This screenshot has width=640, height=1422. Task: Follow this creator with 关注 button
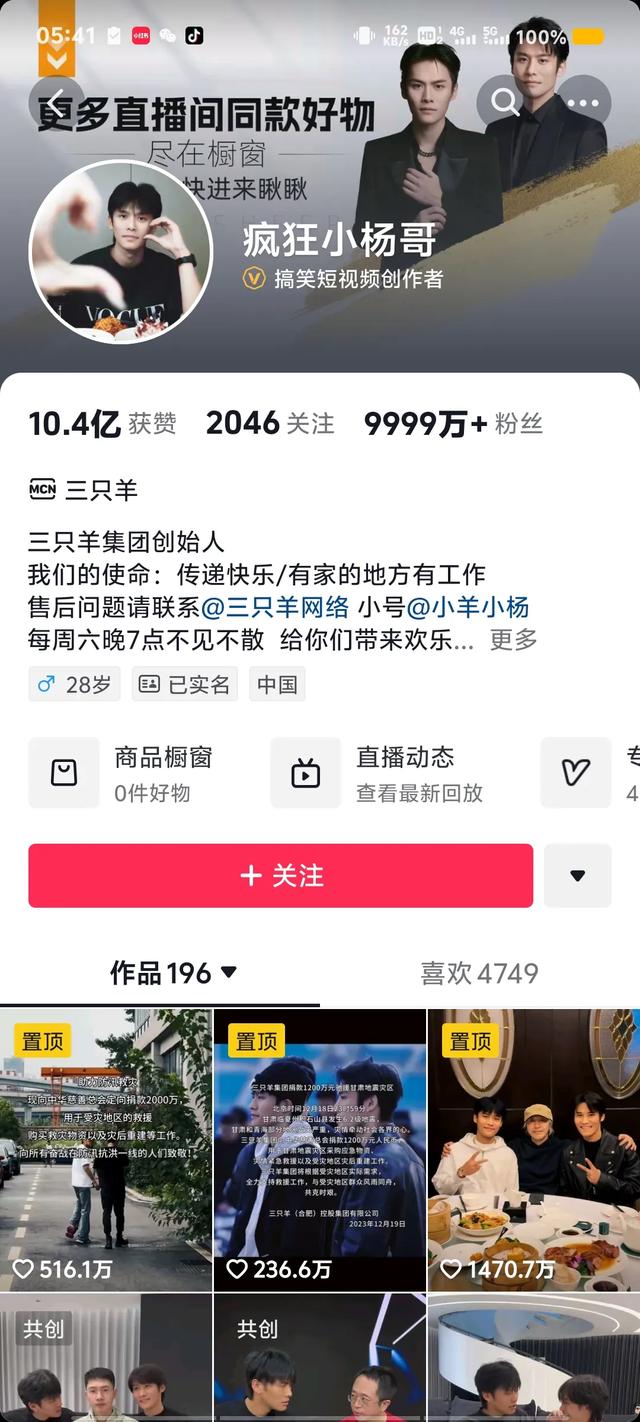[x=281, y=876]
